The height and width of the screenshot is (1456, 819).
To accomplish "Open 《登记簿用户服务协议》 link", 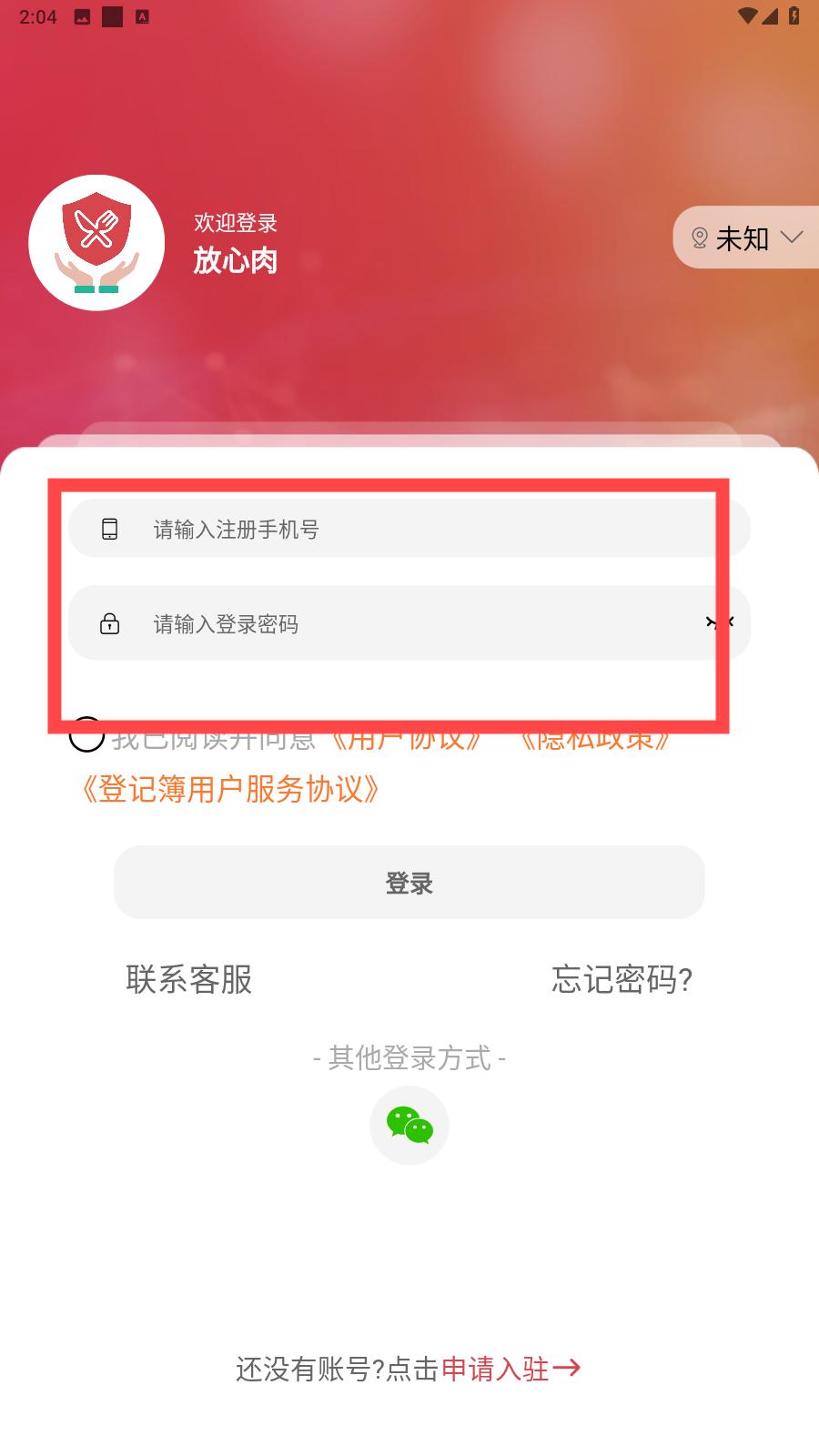I will [229, 789].
